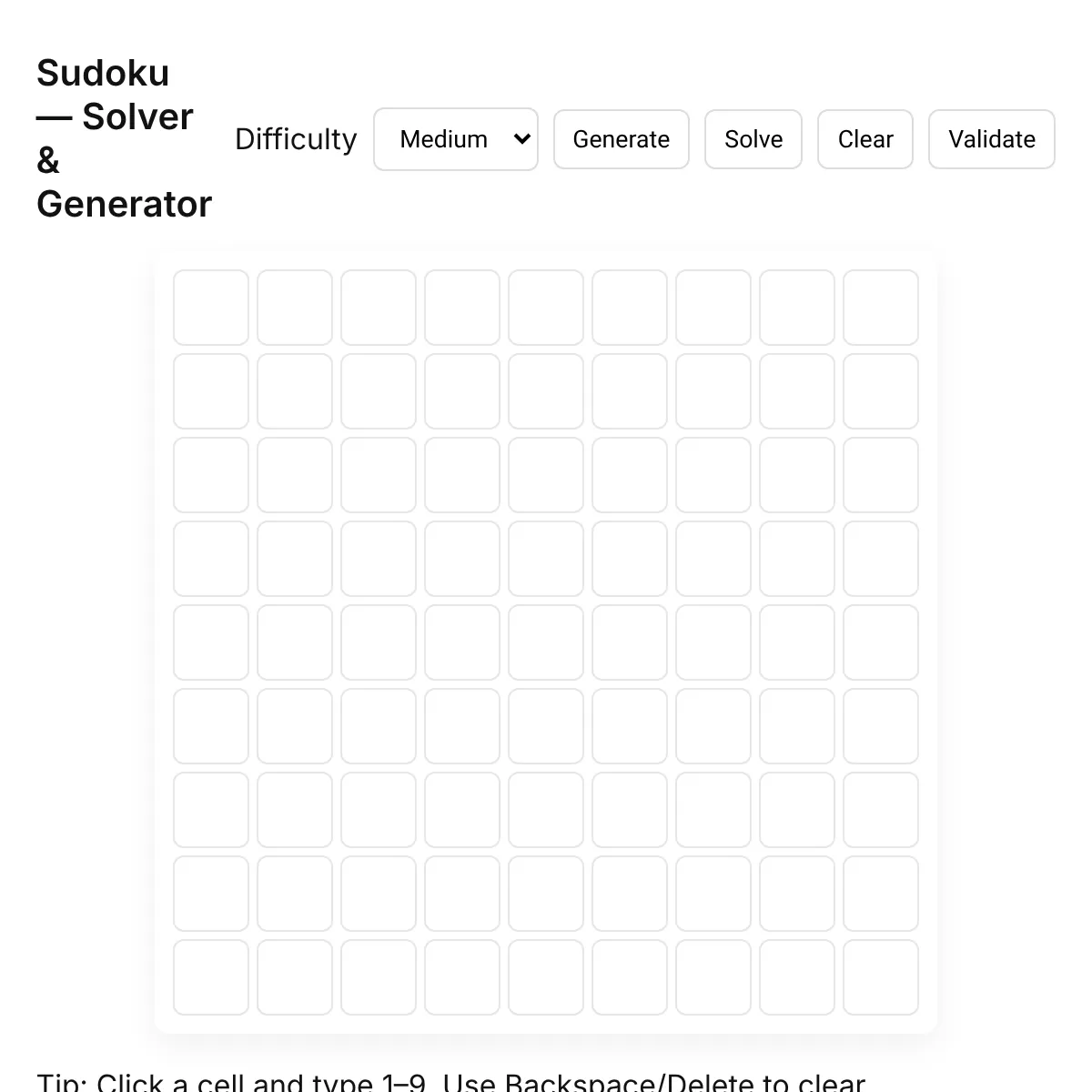Validate the current grid
This screenshot has width=1092, height=1092.
992,139
